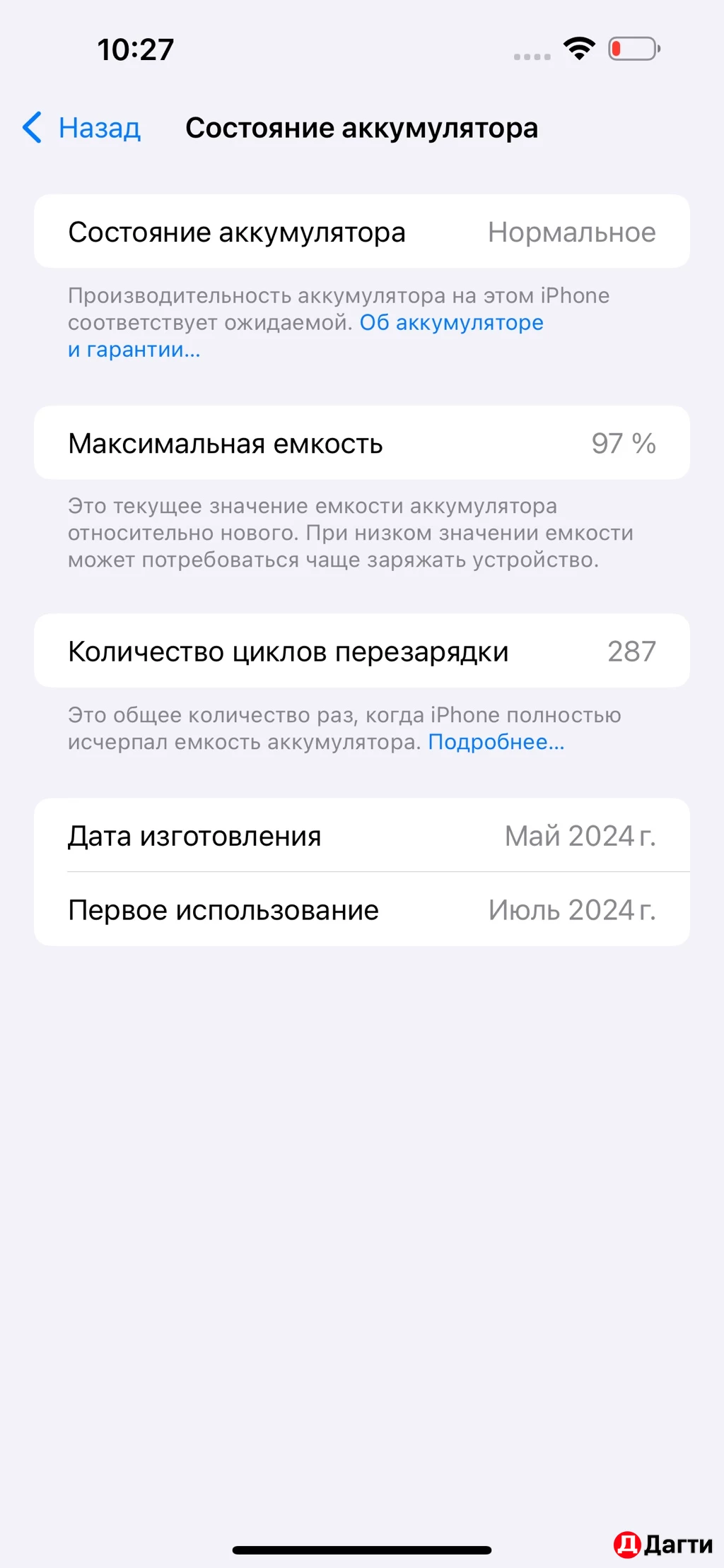Image resolution: width=724 pixels, height=1568 pixels.
Task: Select the Состояние аккумулятора row
Action: tap(362, 232)
